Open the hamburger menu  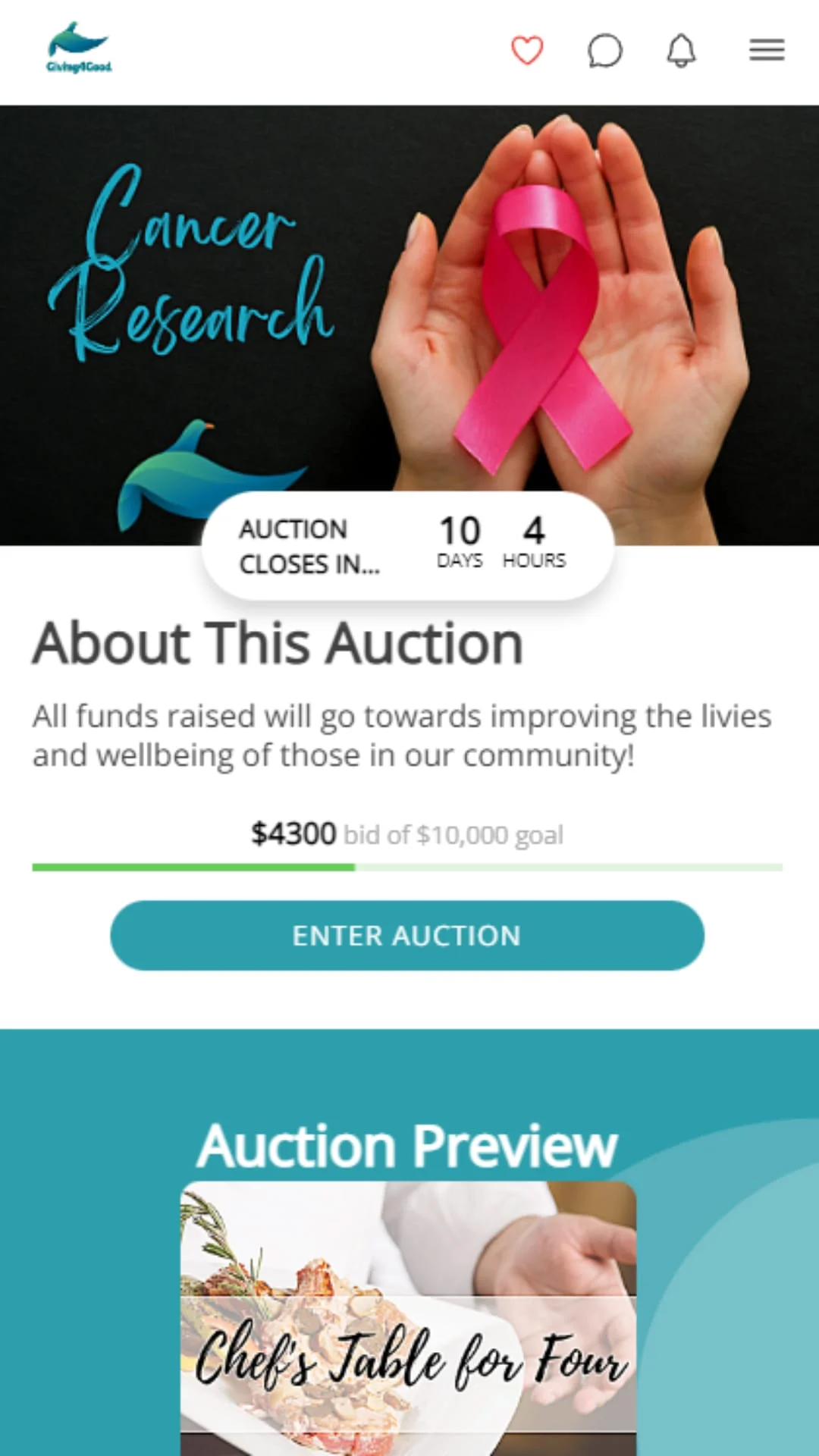click(767, 51)
